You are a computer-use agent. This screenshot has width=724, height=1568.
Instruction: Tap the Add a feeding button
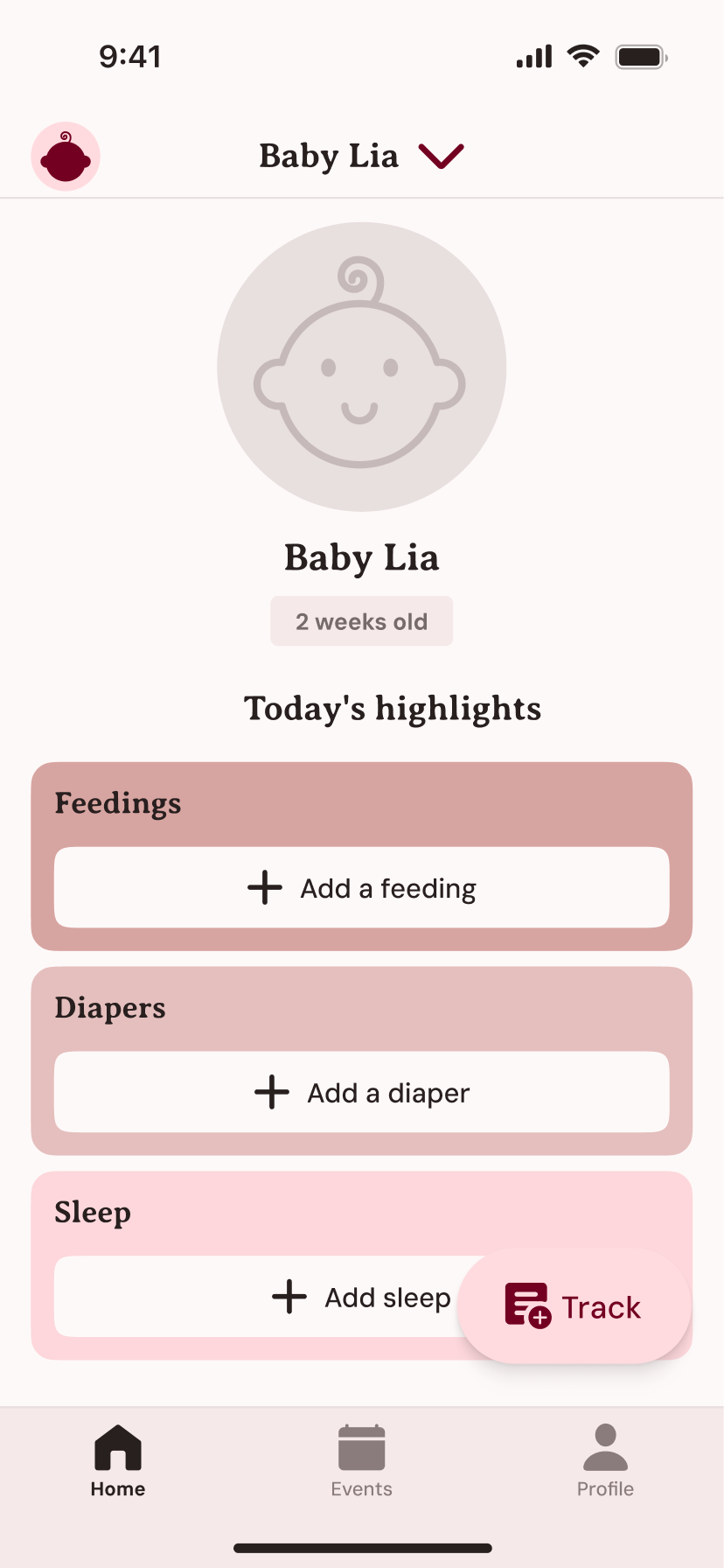tap(361, 887)
